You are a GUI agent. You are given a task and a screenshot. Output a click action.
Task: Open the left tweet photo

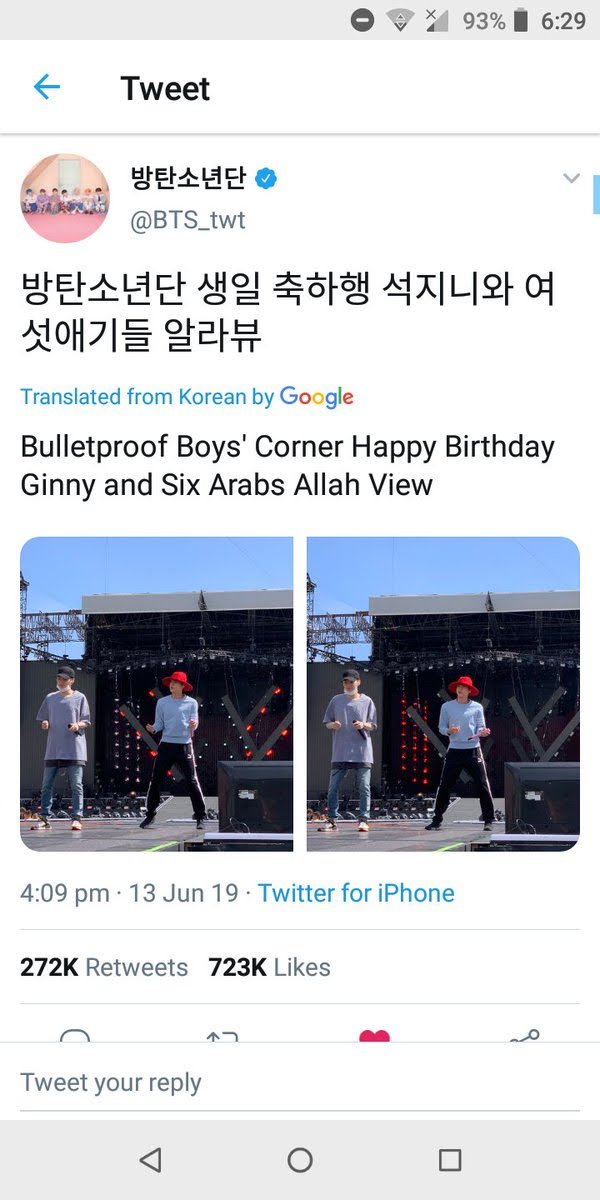click(156, 694)
